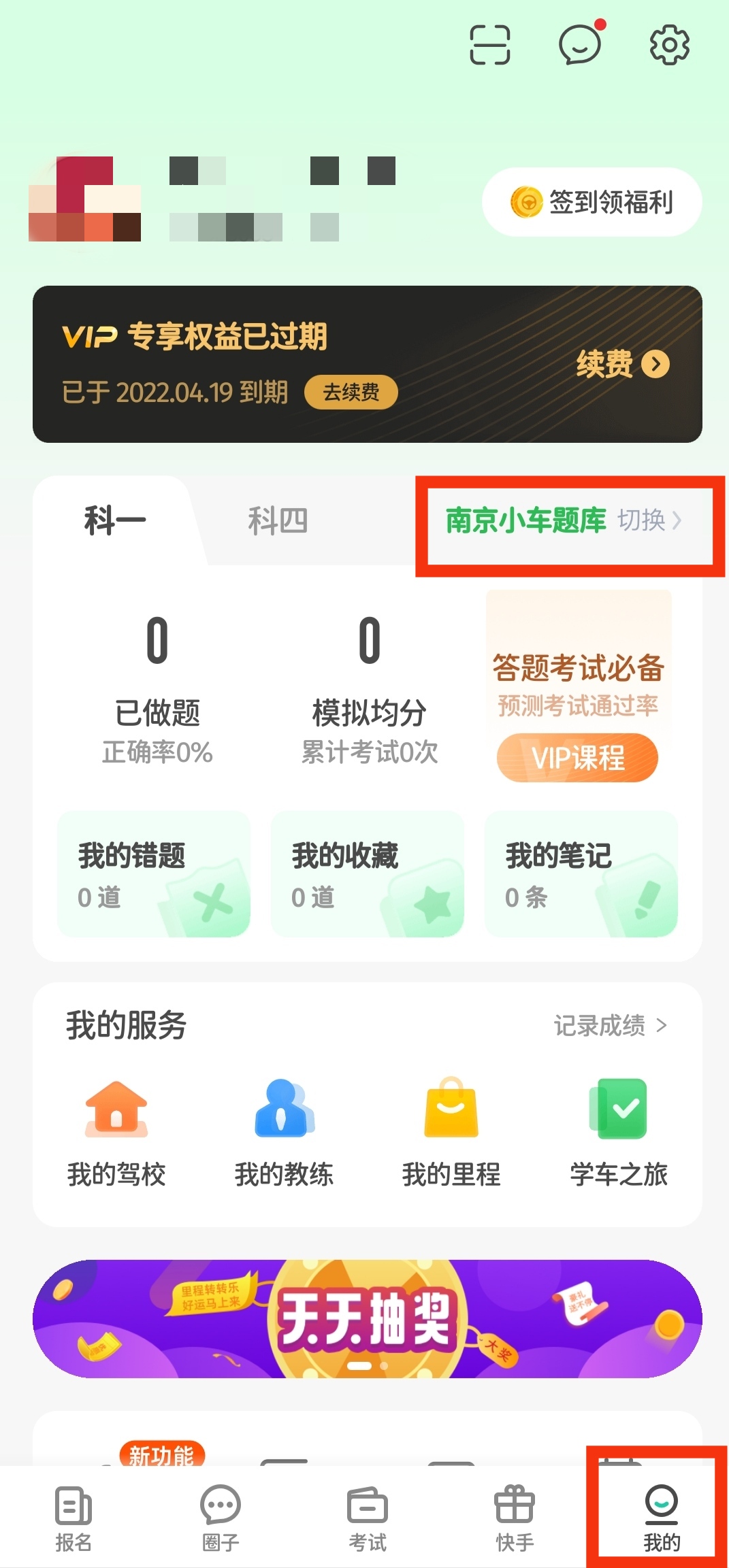Screen dimensions: 729x1568
Task: Tap 续费 arrow on VIP banner
Action: (x=622, y=364)
